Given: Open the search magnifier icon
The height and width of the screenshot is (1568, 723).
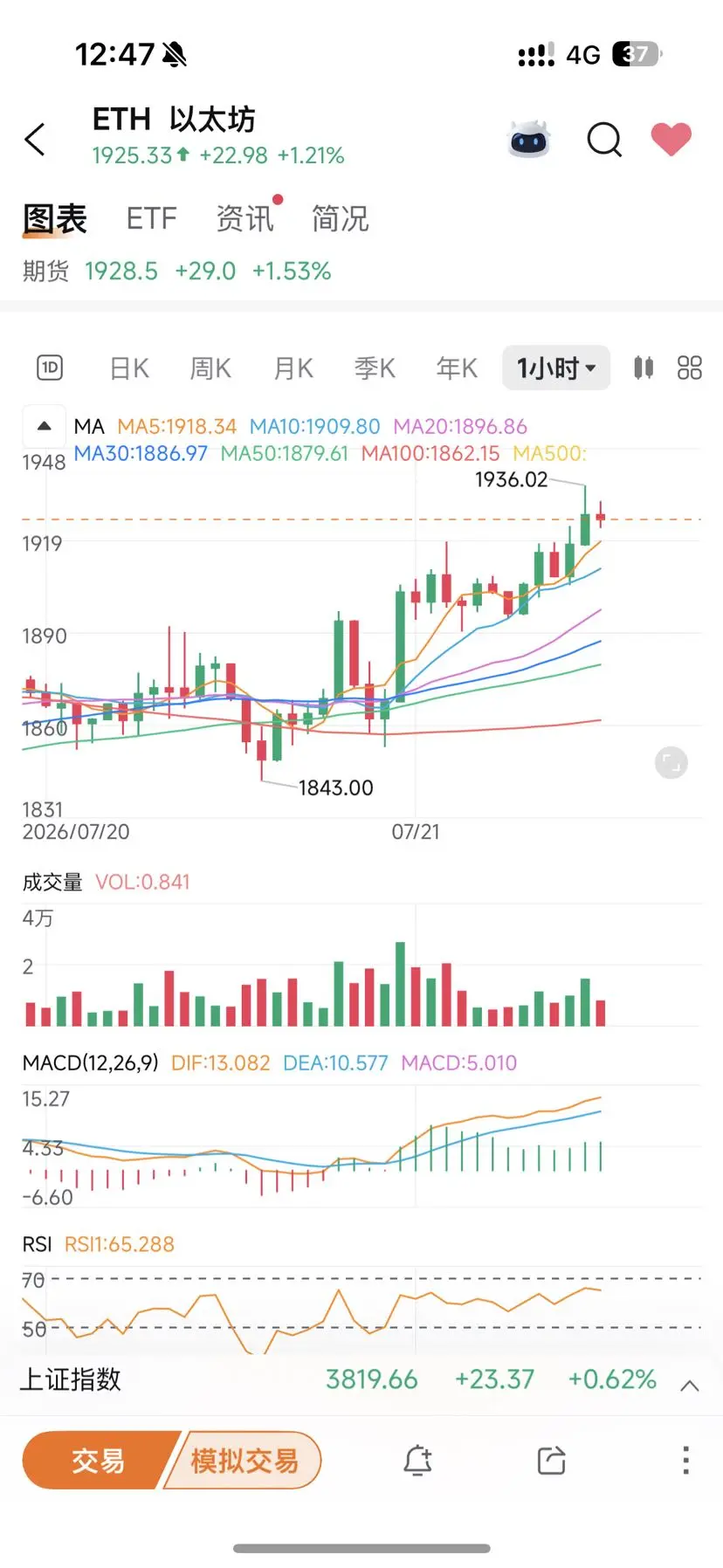Looking at the screenshot, I should click(604, 140).
